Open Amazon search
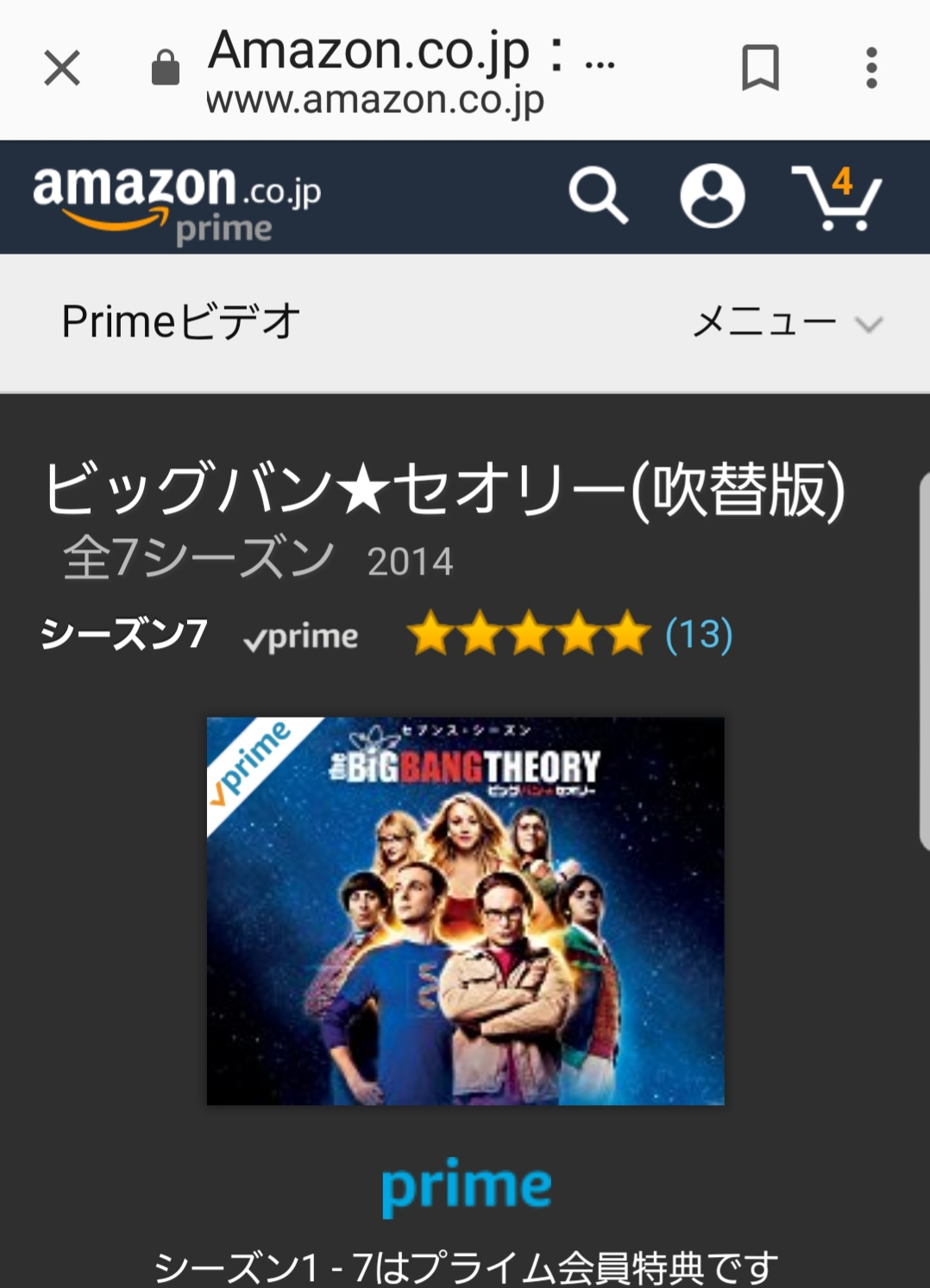The width and height of the screenshot is (930, 1288). click(598, 197)
